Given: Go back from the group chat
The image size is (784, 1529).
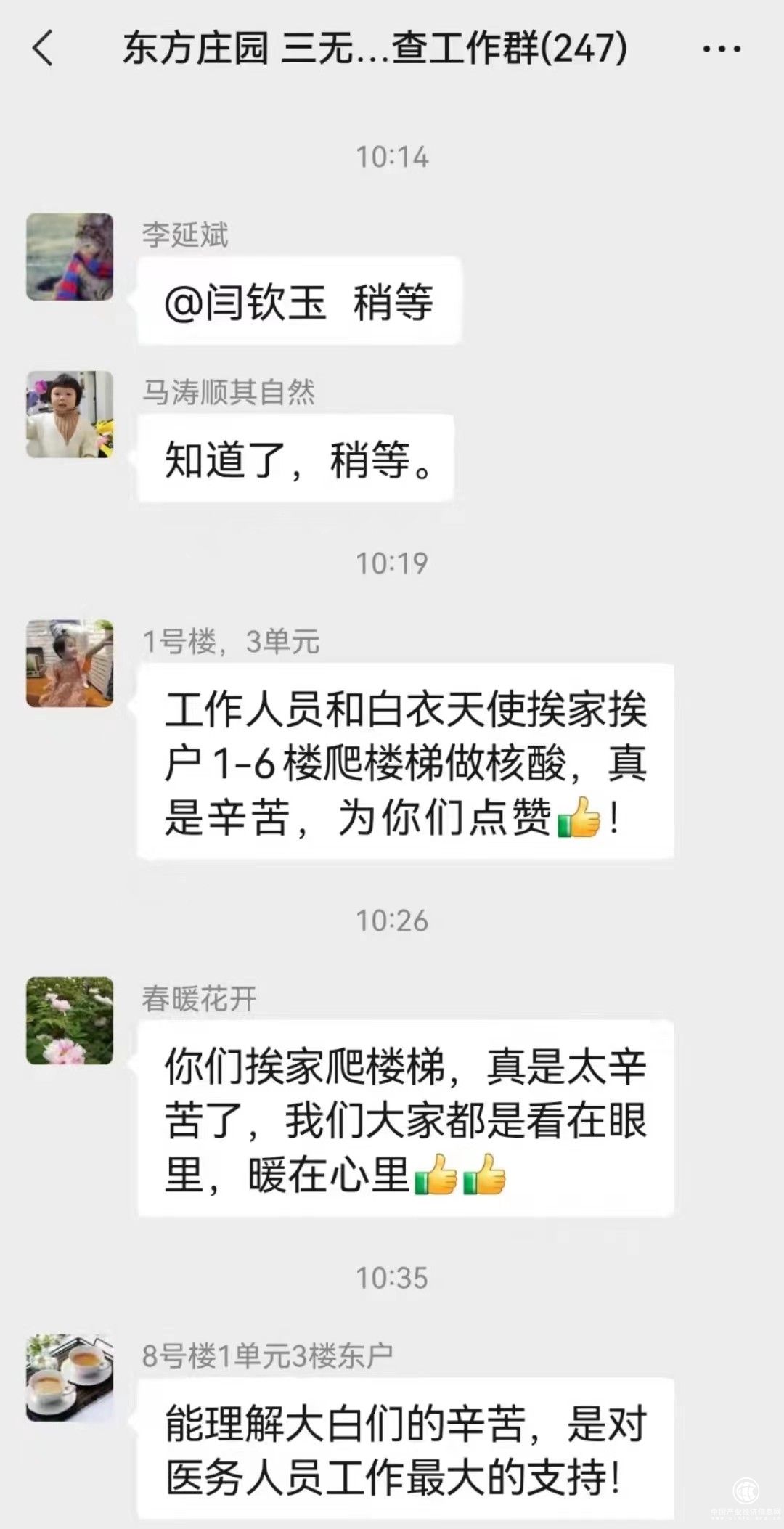Looking at the screenshot, I should point(44,49).
